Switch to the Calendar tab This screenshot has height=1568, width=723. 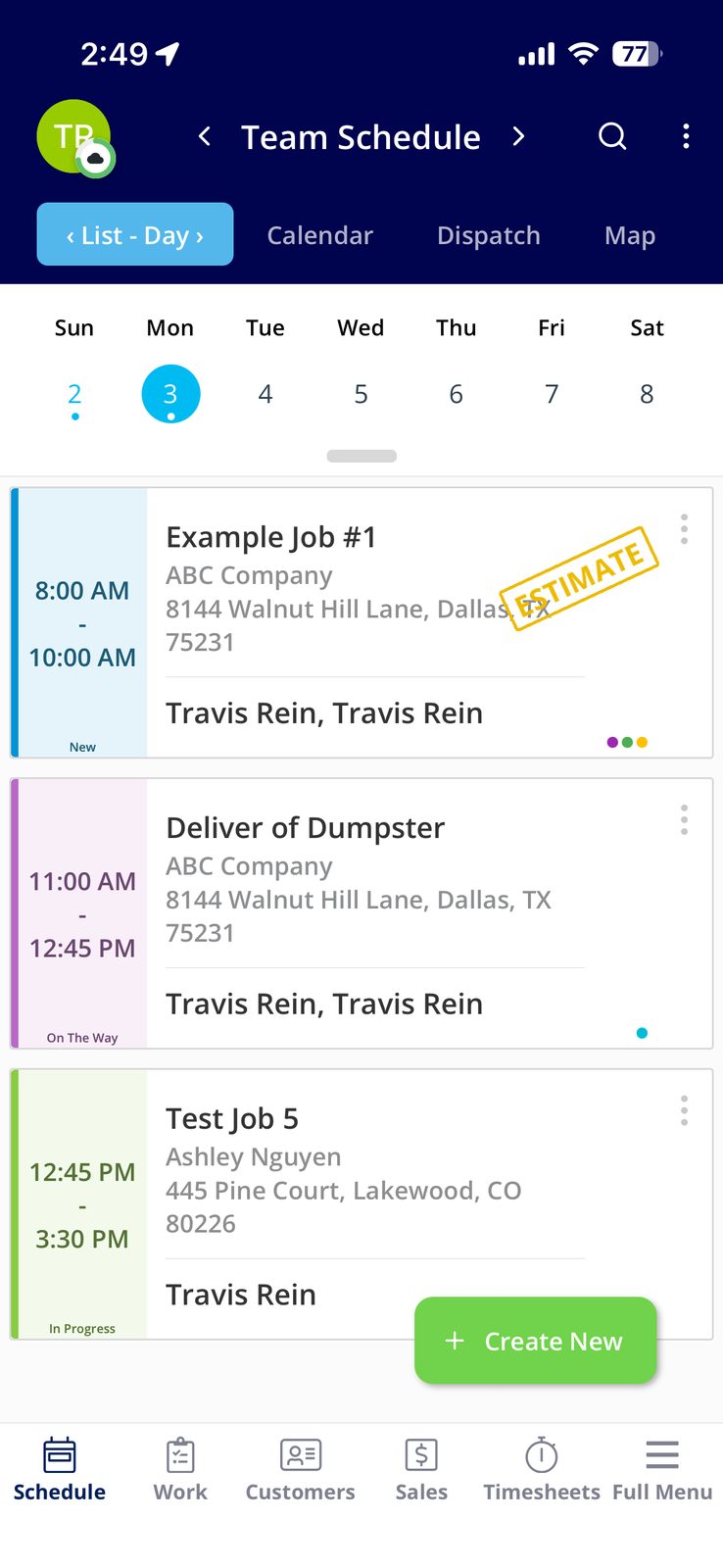(x=319, y=235)
